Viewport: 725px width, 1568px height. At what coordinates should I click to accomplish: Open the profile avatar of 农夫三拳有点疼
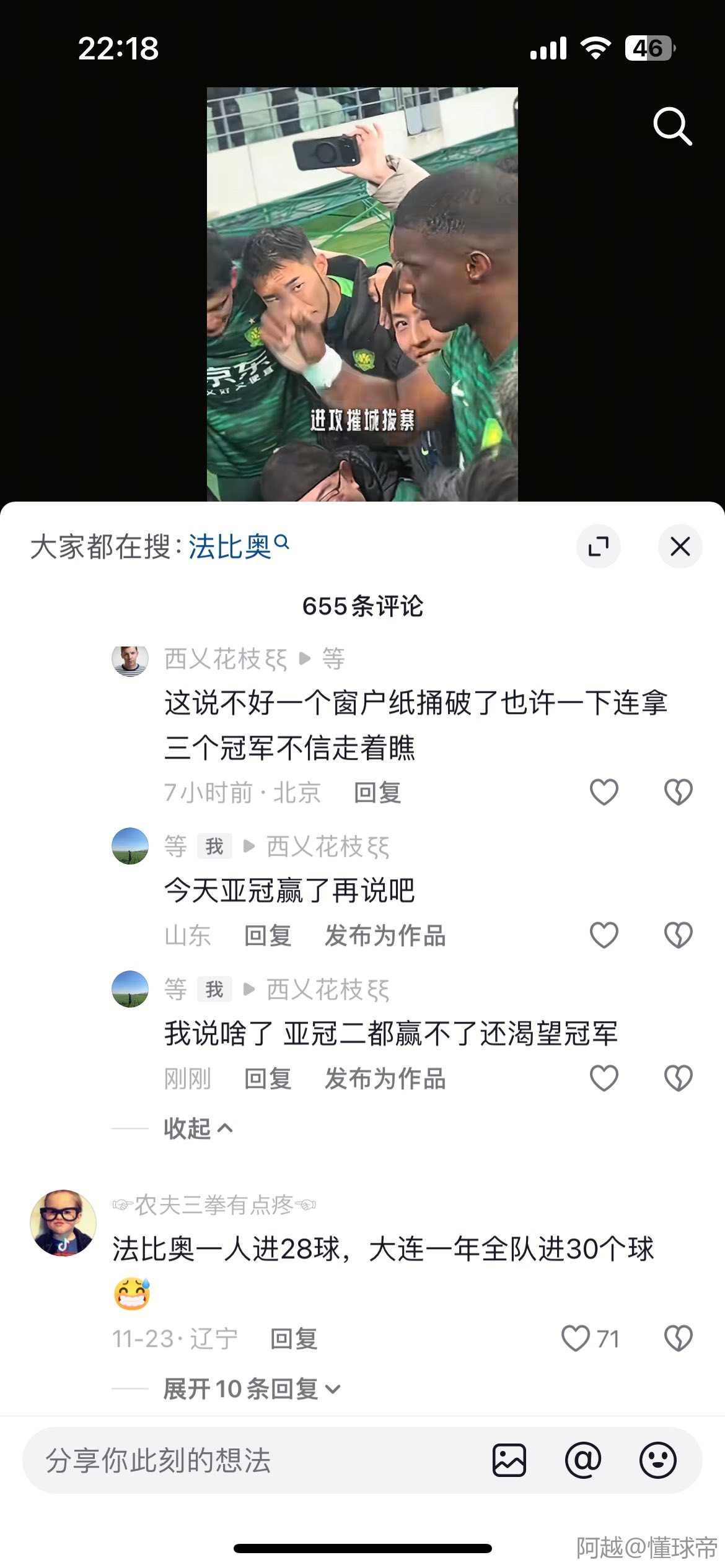[x=63, y=1222]
